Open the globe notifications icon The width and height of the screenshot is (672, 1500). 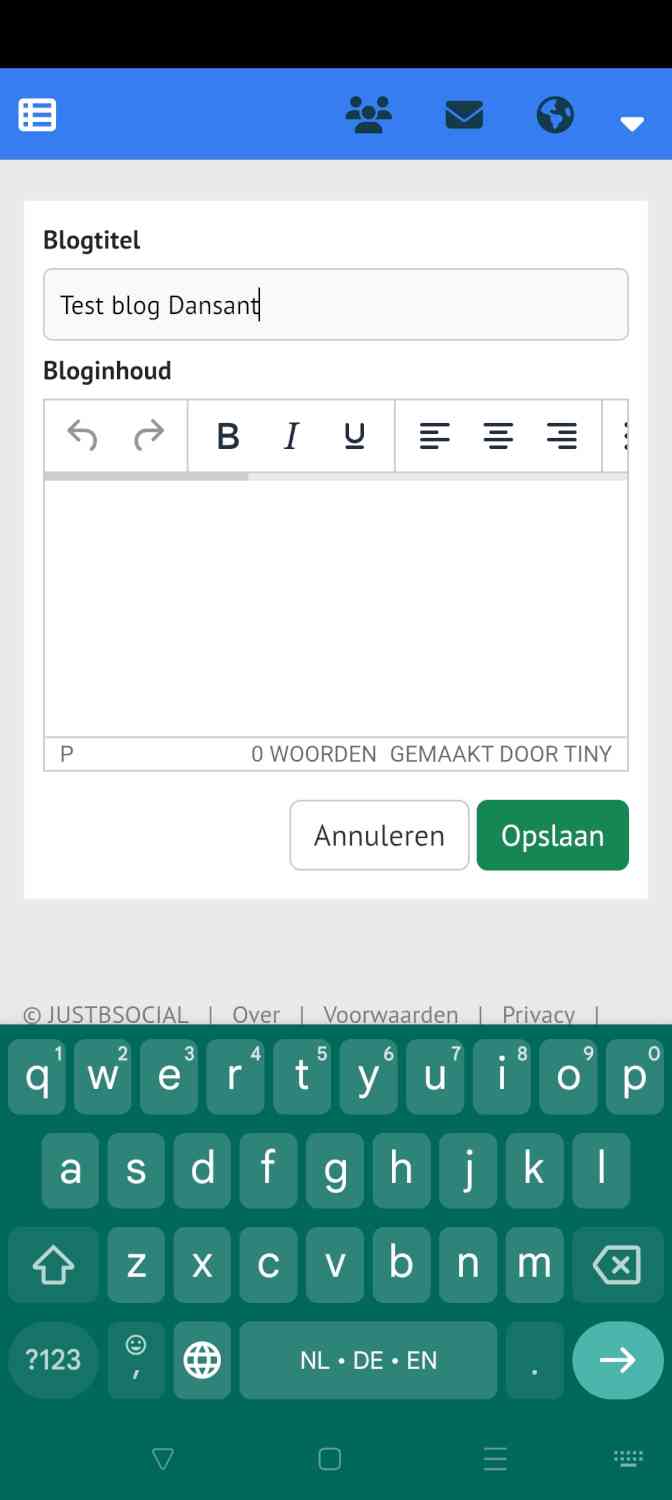(555, 115)
